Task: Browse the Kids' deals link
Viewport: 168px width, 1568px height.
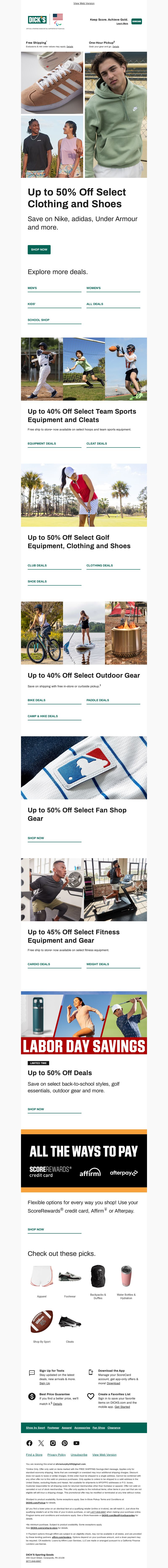Action: (x=32, y=304)
